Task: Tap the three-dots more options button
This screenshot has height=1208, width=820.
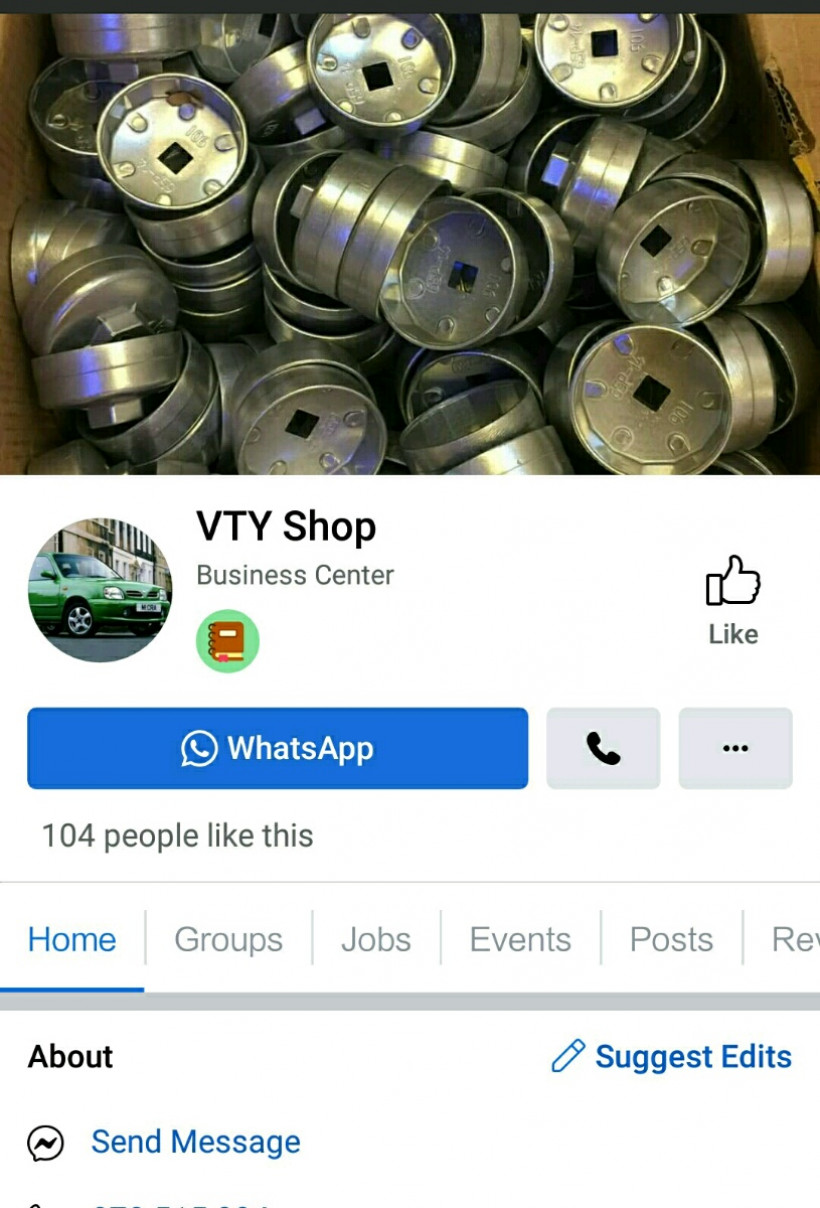Action: pyautogui.click(x=736, y=748)
